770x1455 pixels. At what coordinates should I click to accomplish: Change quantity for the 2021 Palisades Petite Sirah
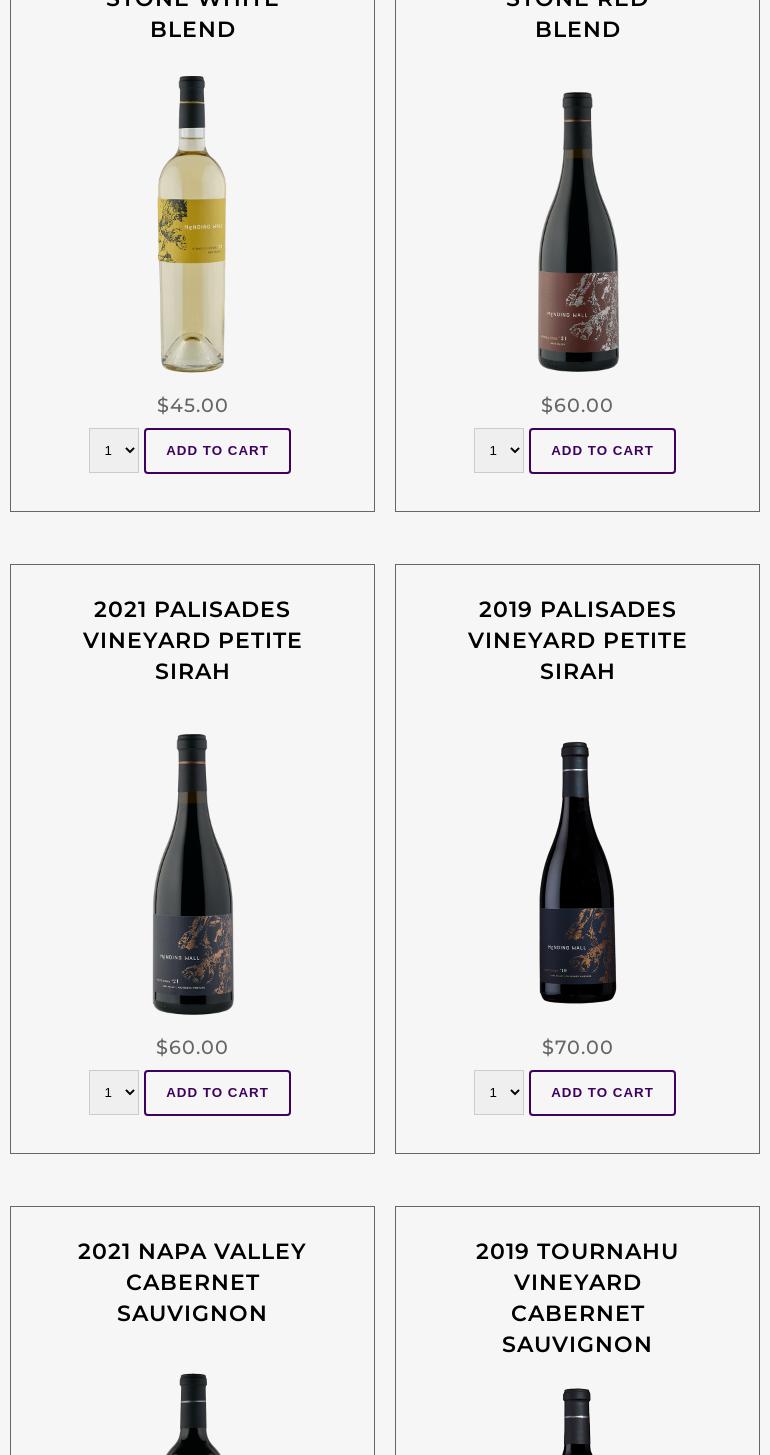click(x=113, y=1092)
